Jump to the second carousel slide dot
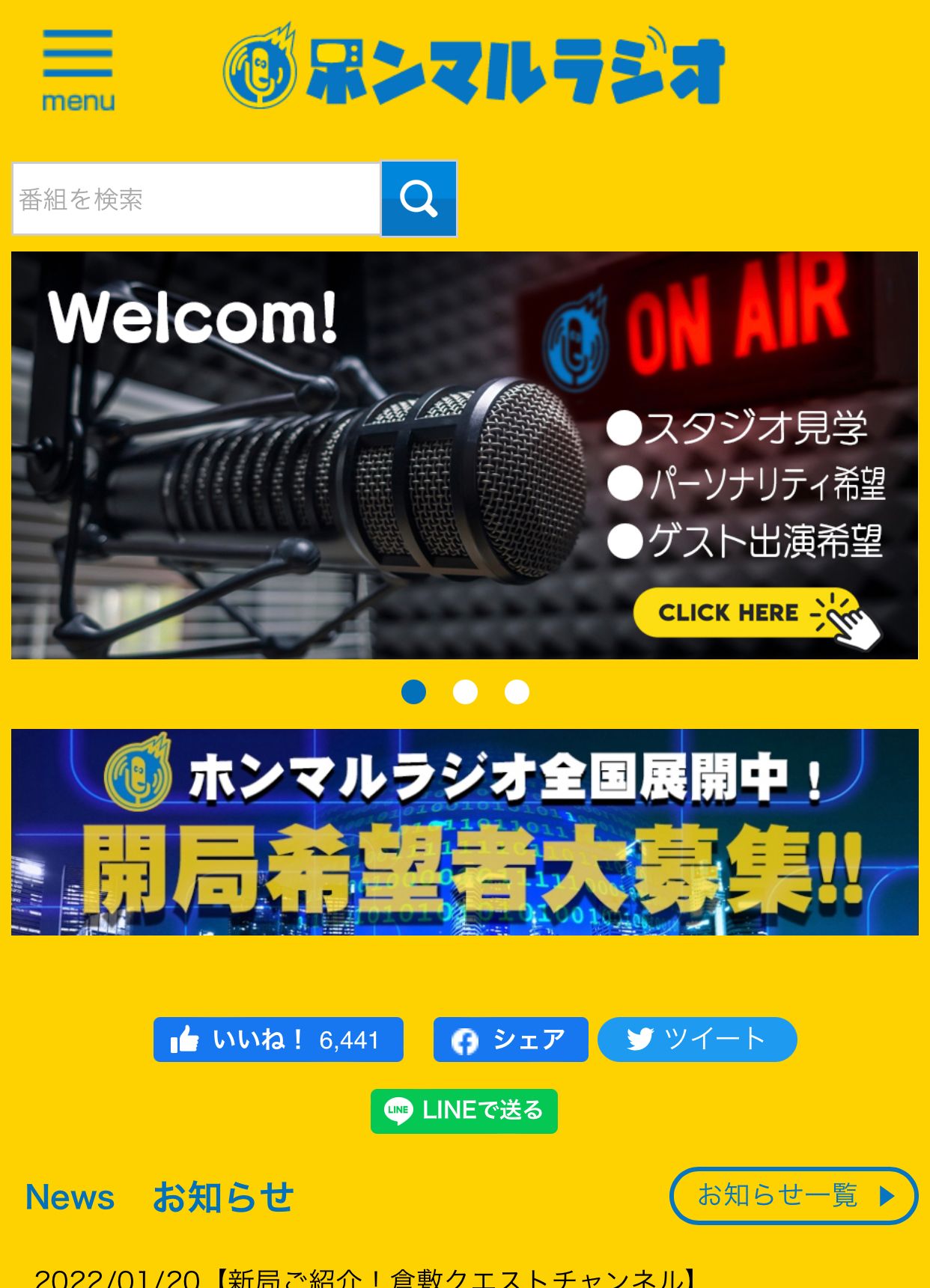The image size is (930, 1288). (465, 692)
